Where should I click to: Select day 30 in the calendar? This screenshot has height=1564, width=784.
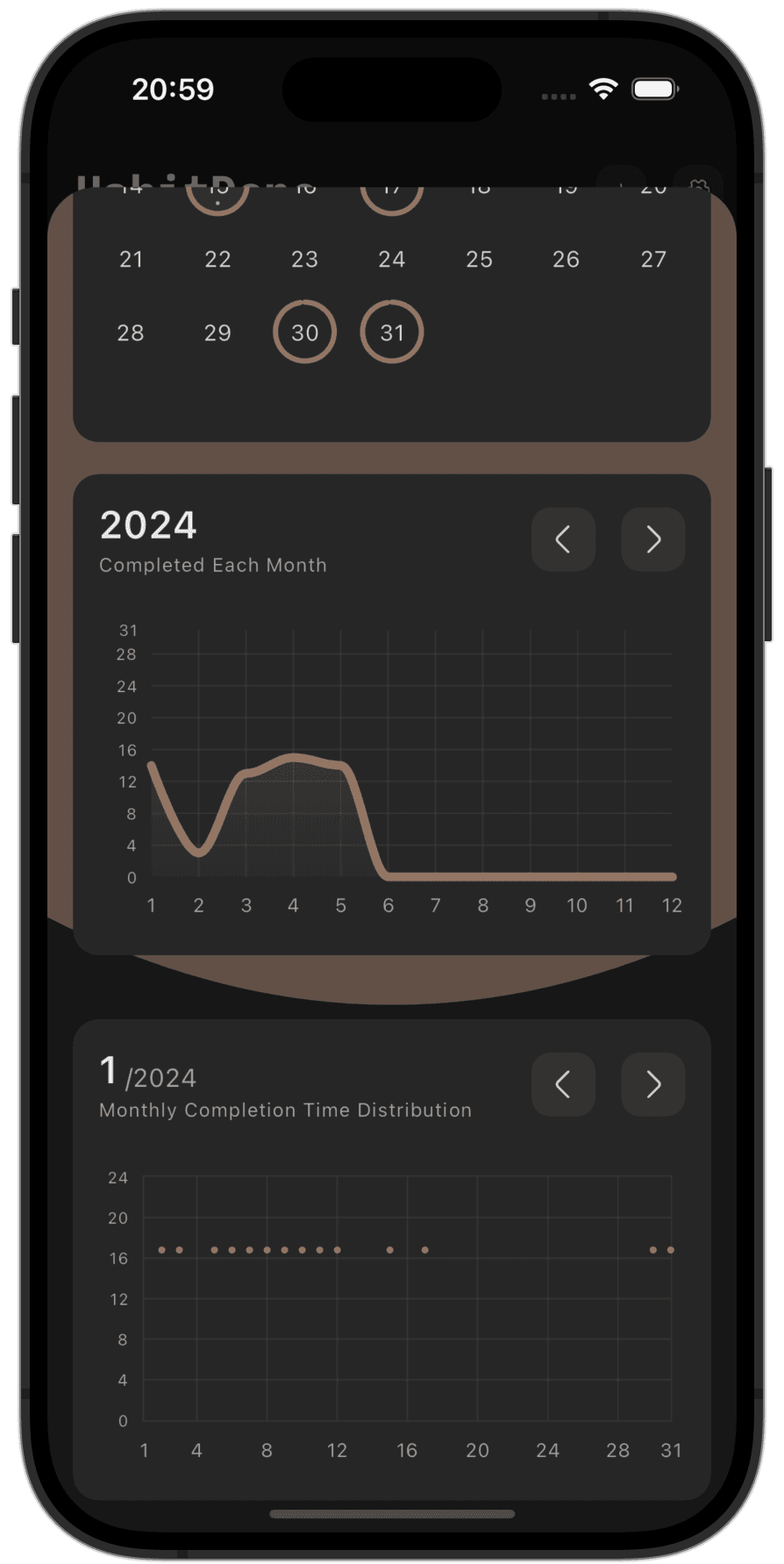(x=304, y=332)
